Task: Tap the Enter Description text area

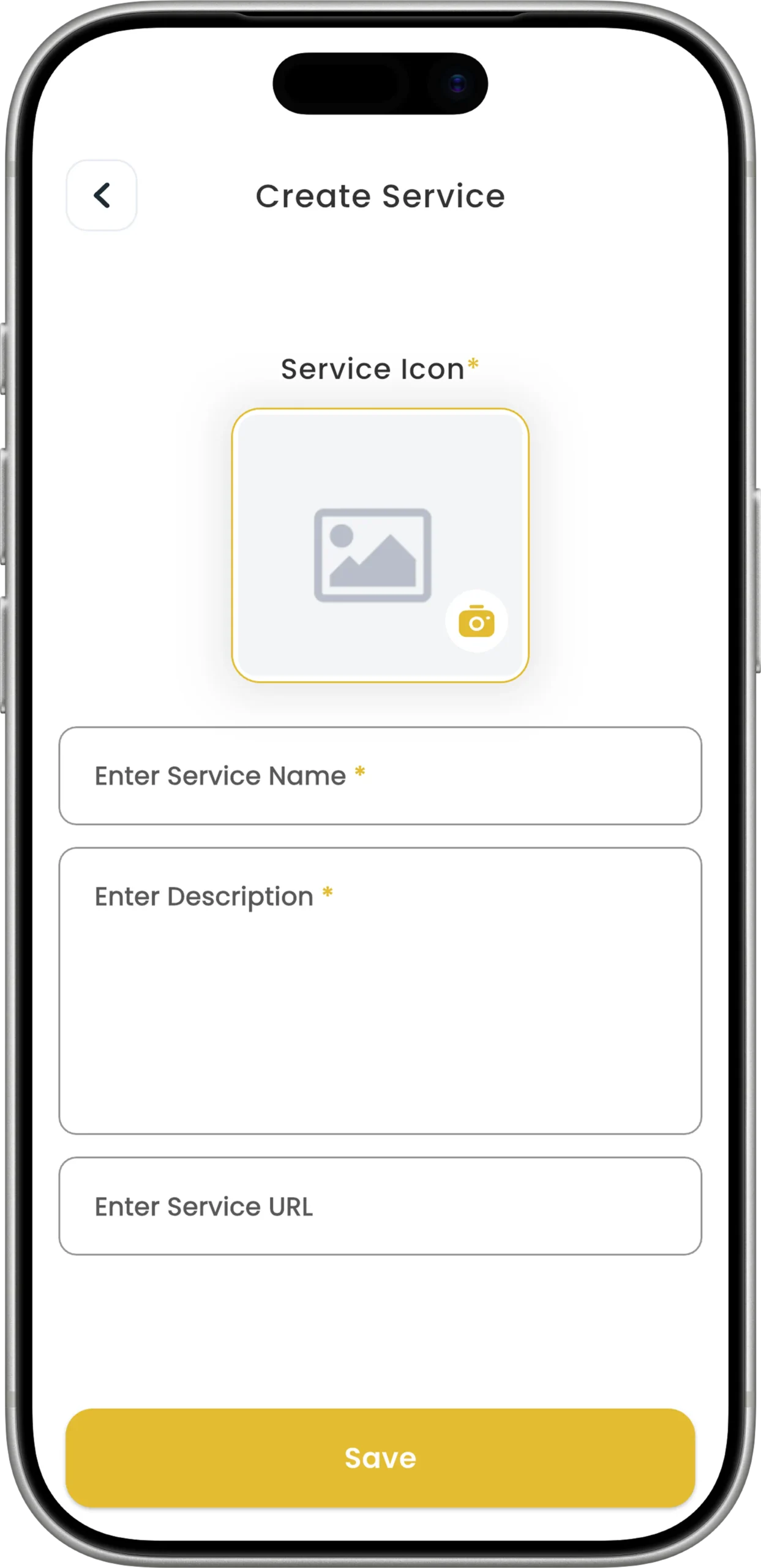Action: [x=380, y=990]
